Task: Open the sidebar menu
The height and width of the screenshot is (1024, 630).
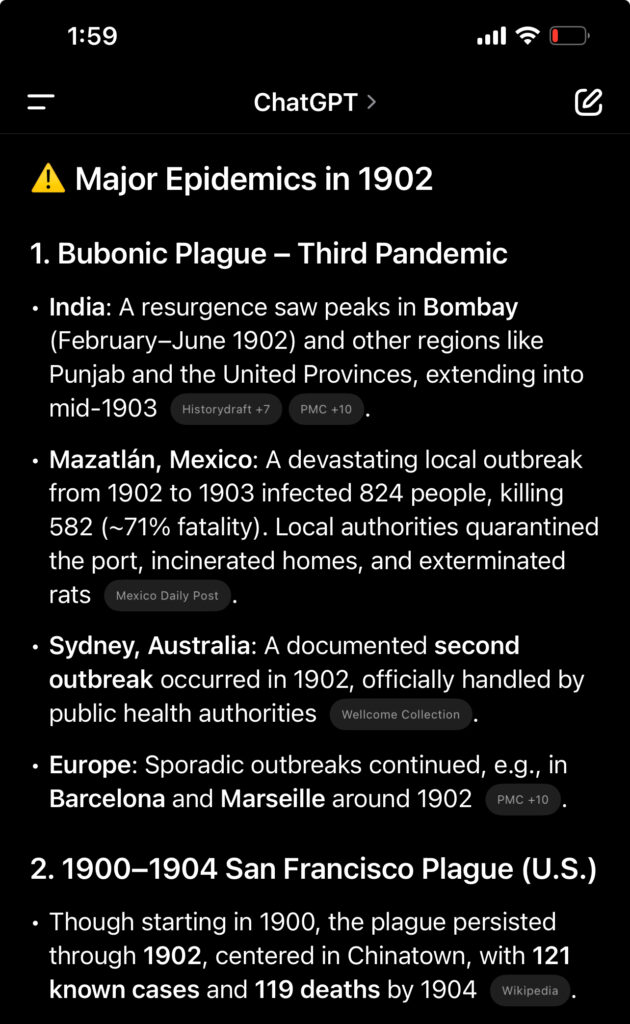Action: pos(41,102)
